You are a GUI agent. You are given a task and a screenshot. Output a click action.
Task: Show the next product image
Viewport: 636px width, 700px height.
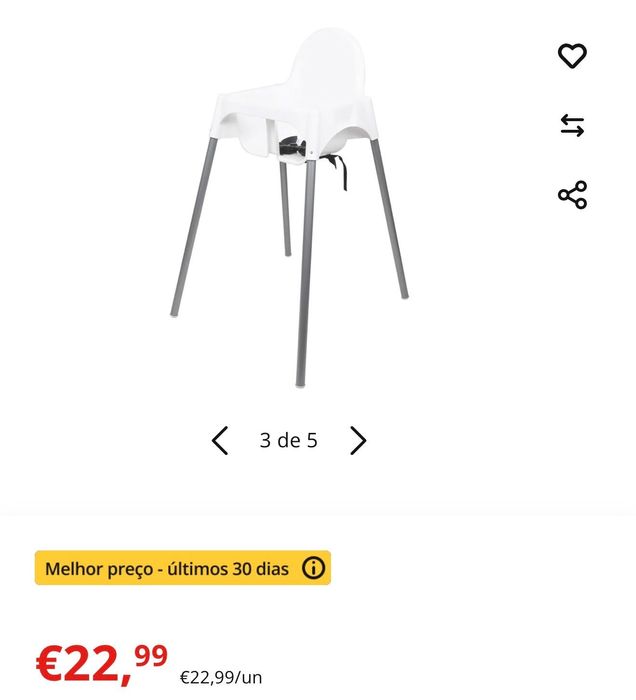pyautogui.click(x=358, y=440)
